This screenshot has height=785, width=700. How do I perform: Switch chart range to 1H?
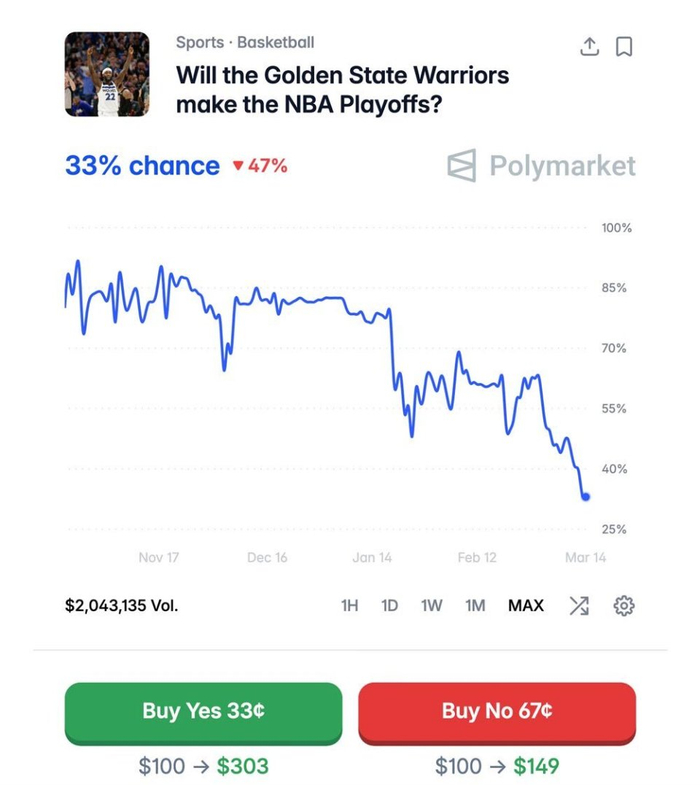tap(349, 605)
